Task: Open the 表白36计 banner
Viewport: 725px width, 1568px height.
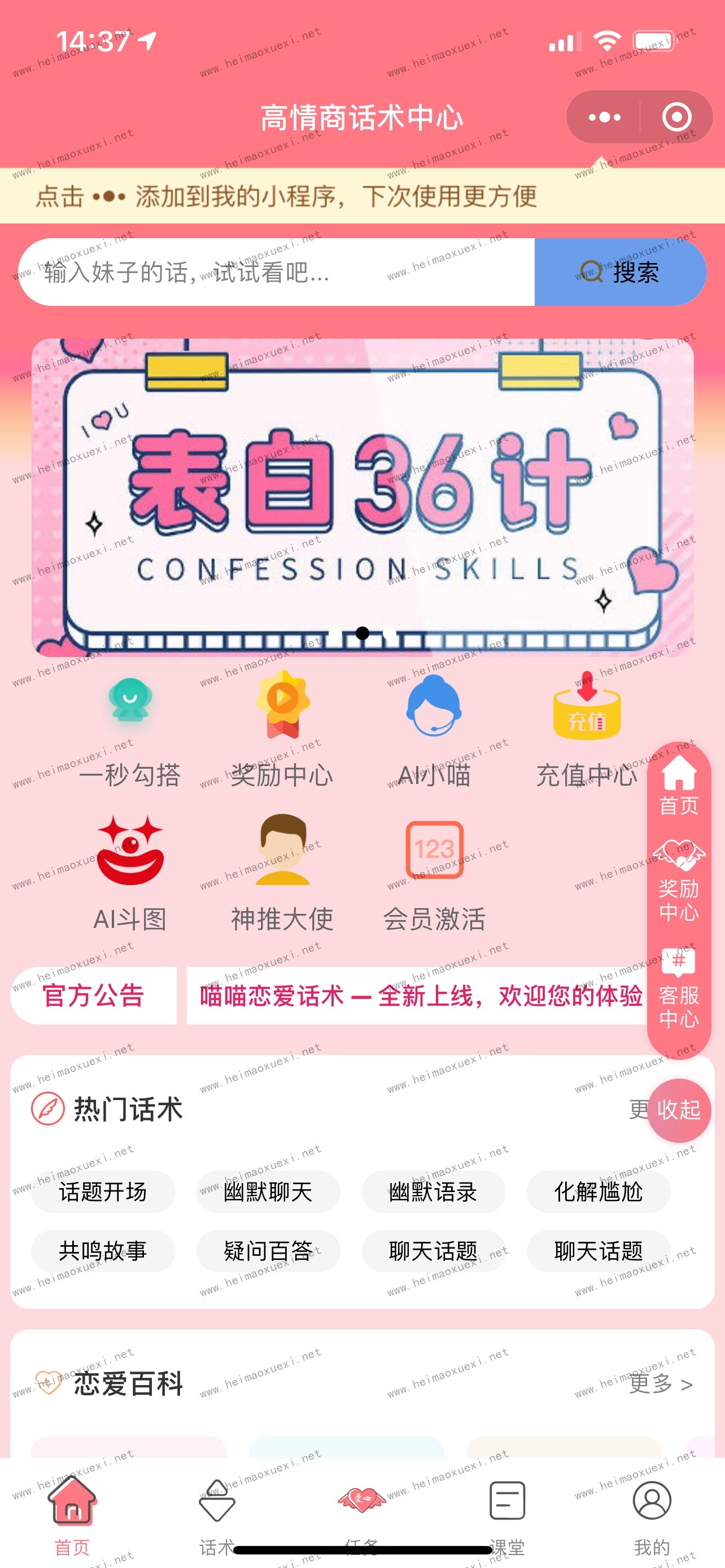Action: (362, 497)
